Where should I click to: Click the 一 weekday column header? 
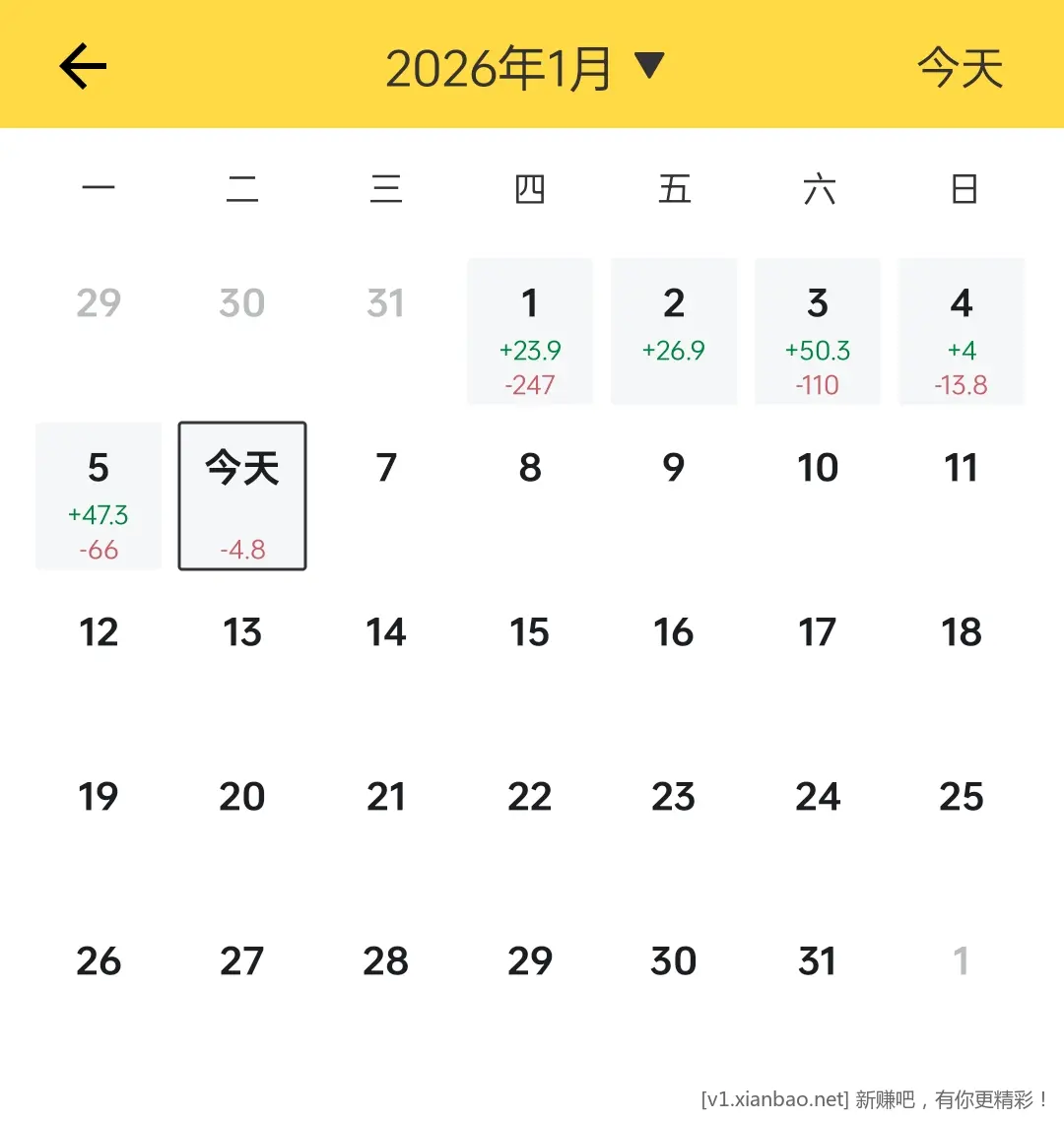click(98, 189)
